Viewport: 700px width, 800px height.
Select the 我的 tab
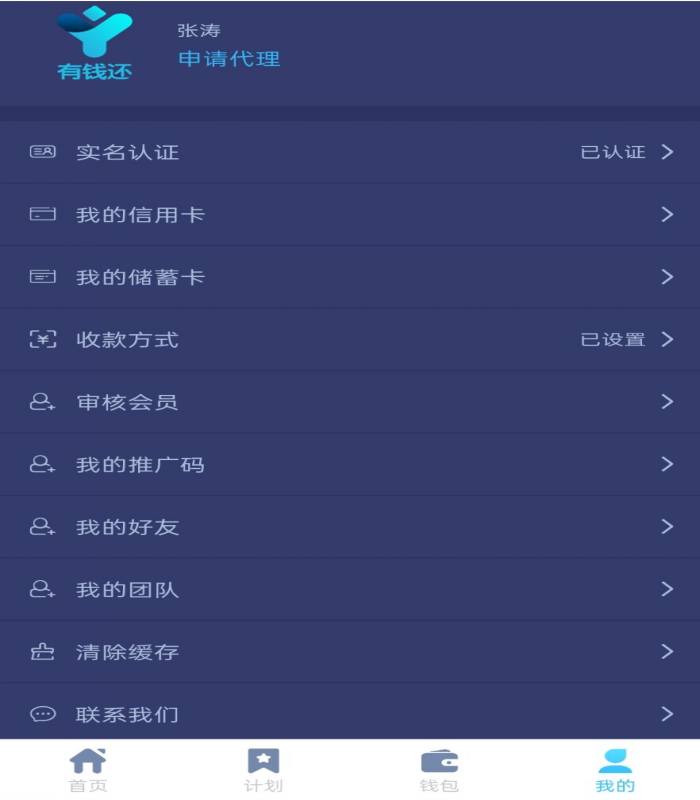pos(614,770)
